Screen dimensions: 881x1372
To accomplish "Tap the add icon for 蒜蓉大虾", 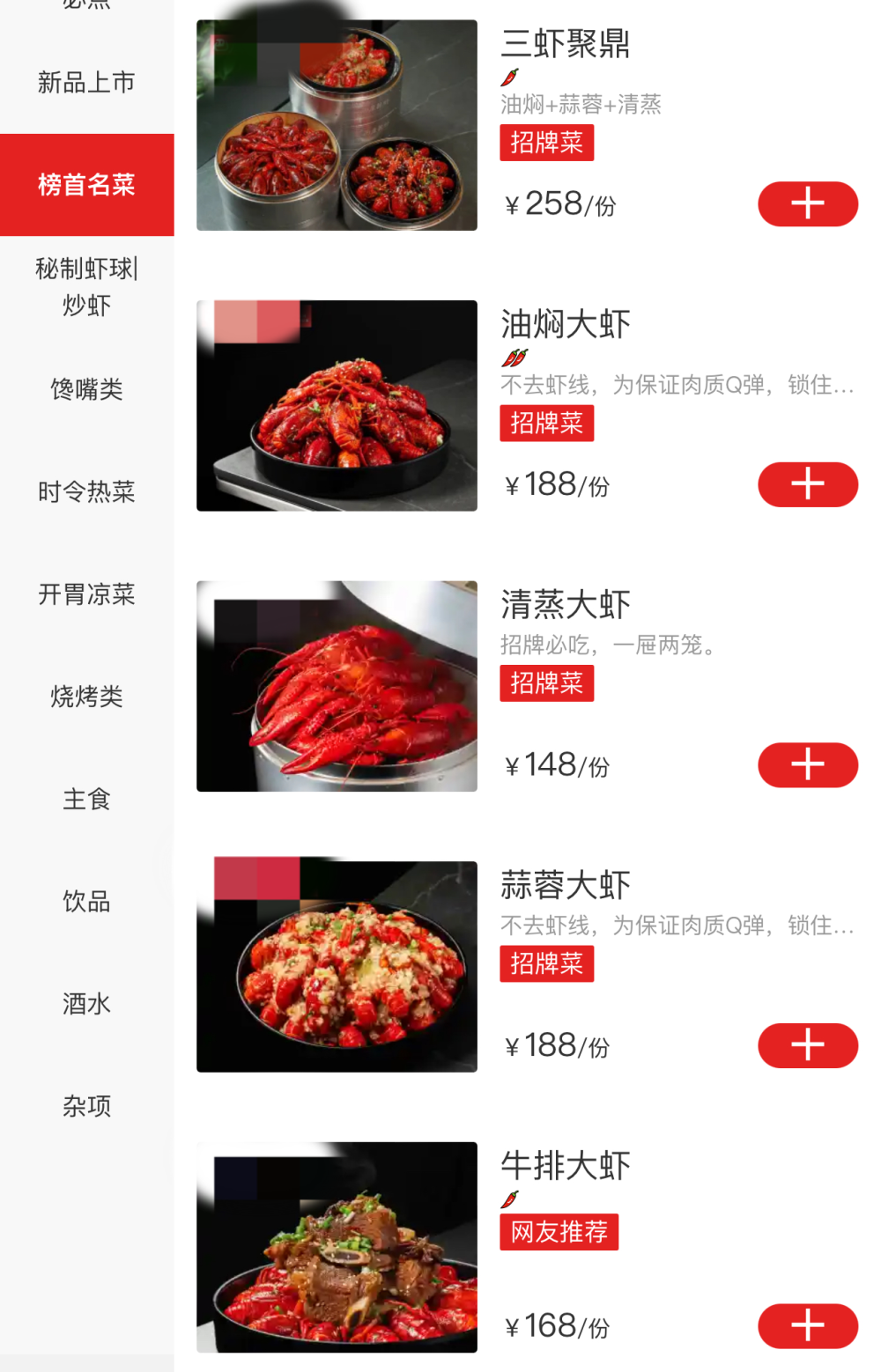I will [x=807, y=1045].
